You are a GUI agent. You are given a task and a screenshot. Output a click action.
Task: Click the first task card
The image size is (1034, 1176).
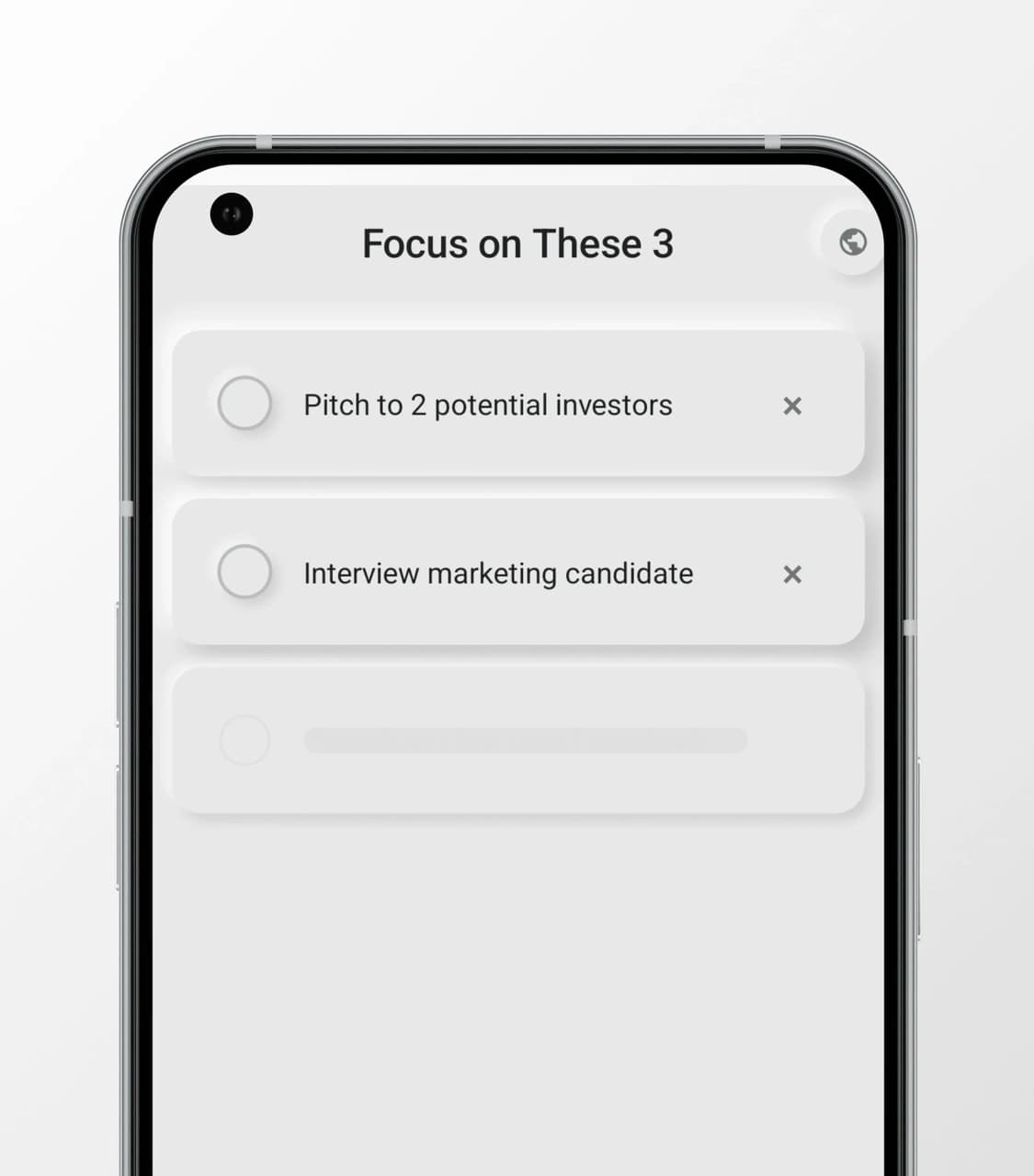[x=517, y=404]
